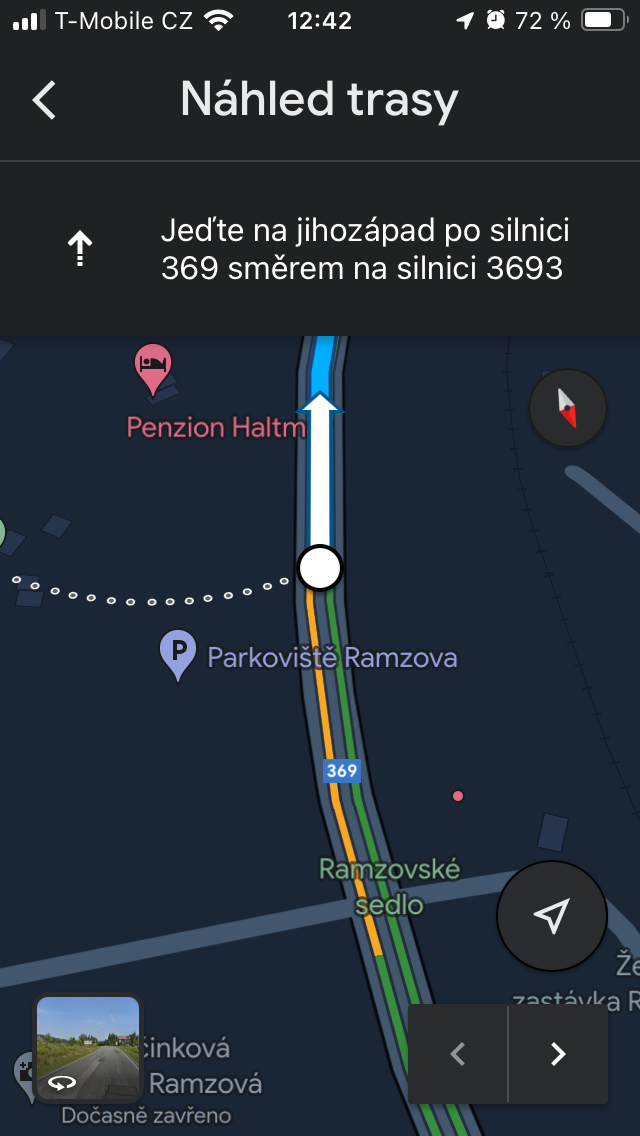Open Penzion Haltmar lodging pin
The height and width of the screenshot is (1136, 640).
pyautogui.click(x=153, y=366)
